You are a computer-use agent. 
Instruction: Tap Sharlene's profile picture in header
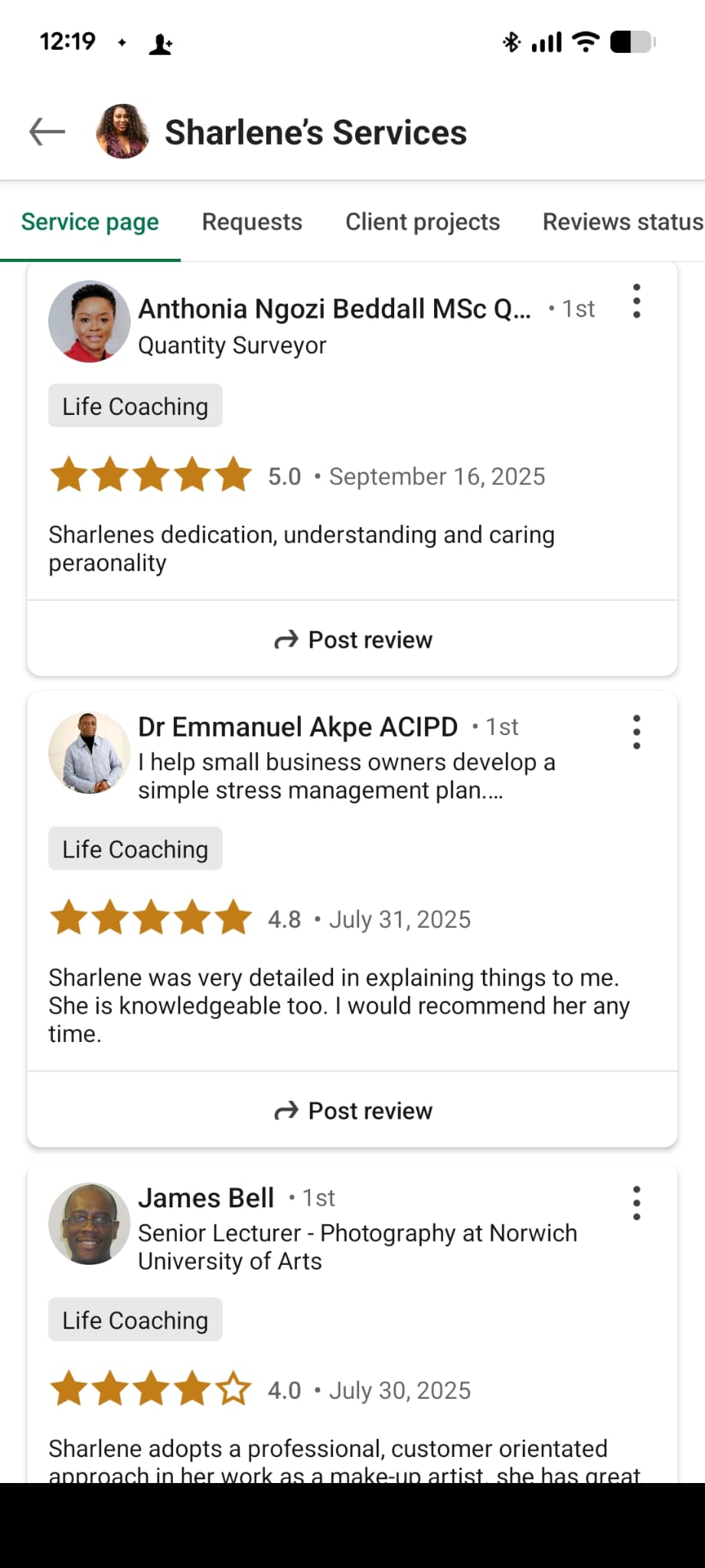pyautogui.click(x=122, y=132)
